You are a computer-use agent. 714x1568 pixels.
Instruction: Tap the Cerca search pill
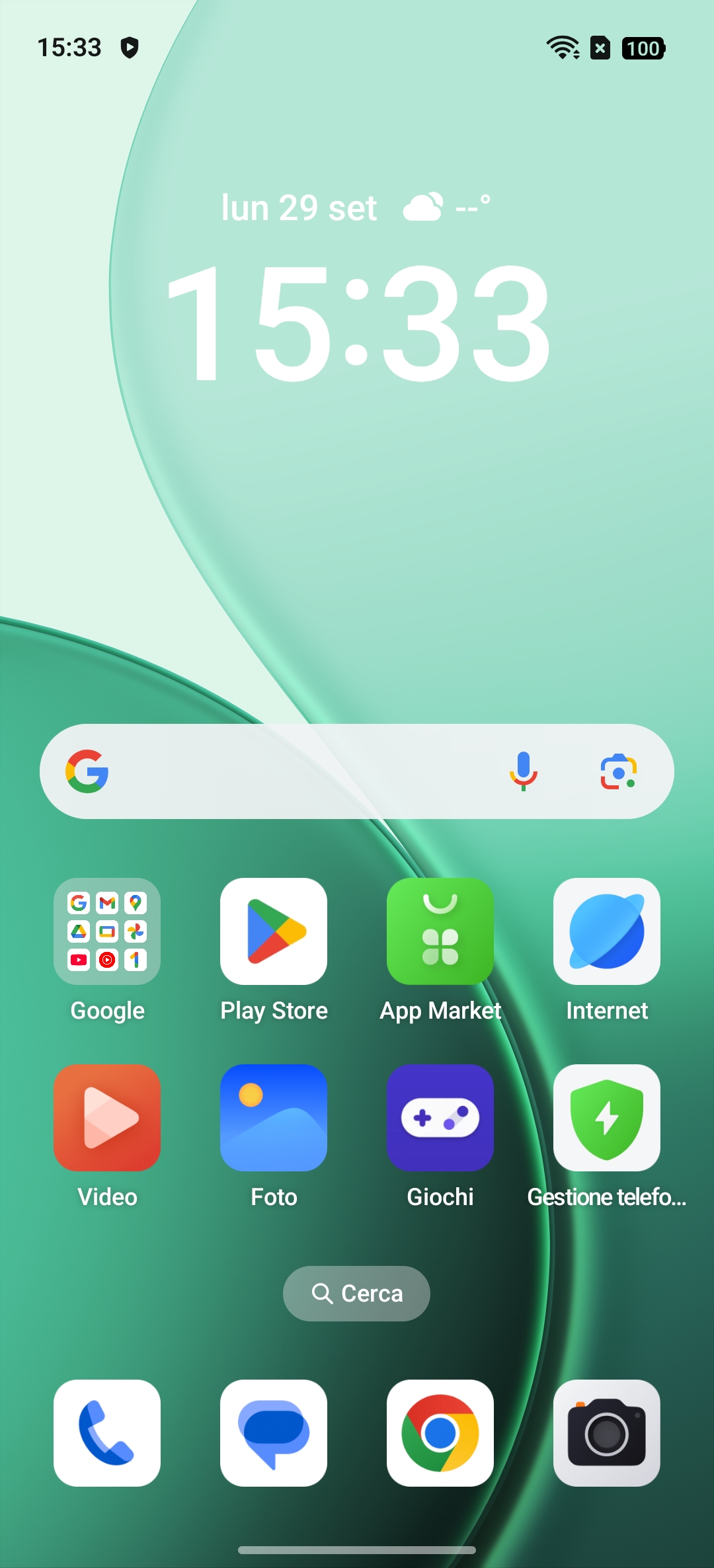pos(356,1294)
